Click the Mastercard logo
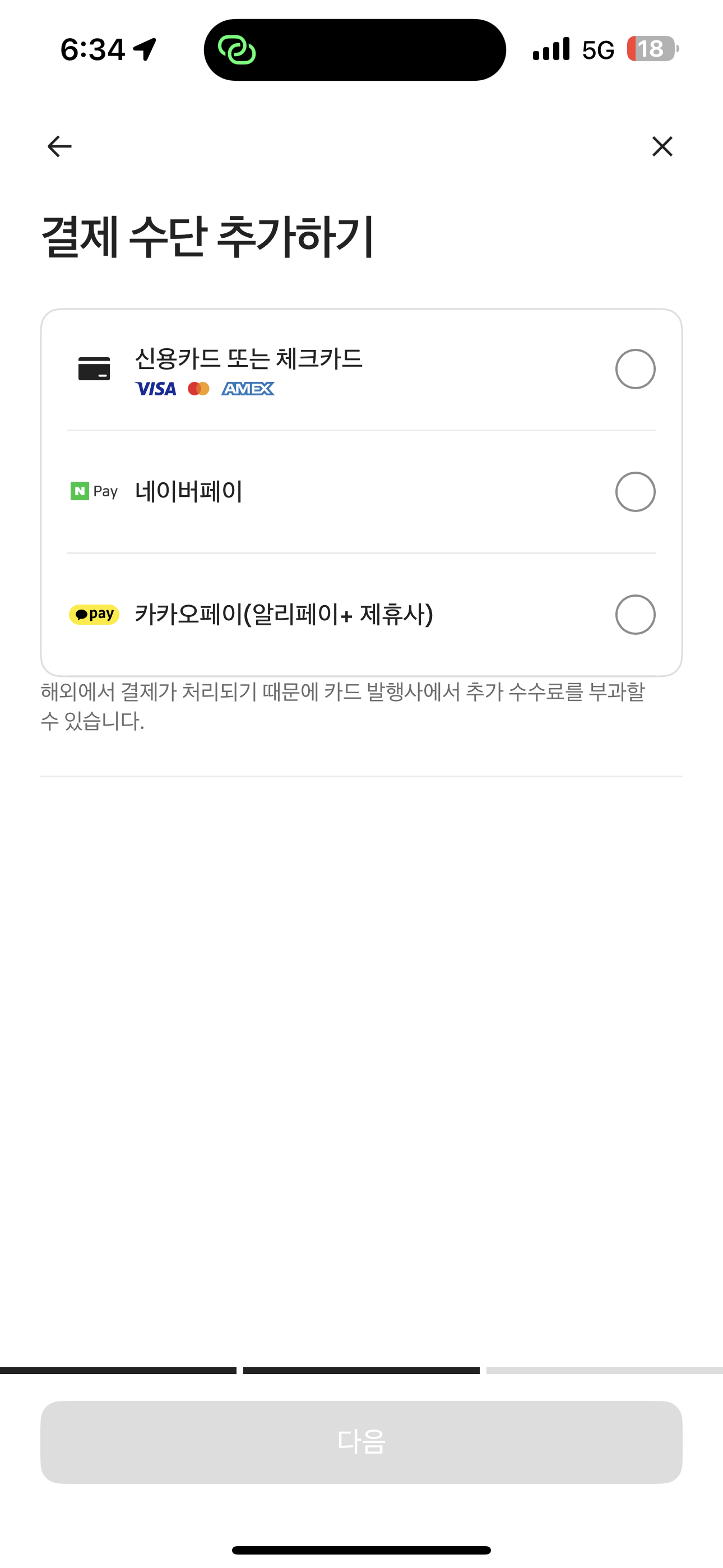This screenshot has width=723, height=1568. [x=198, y=388]
